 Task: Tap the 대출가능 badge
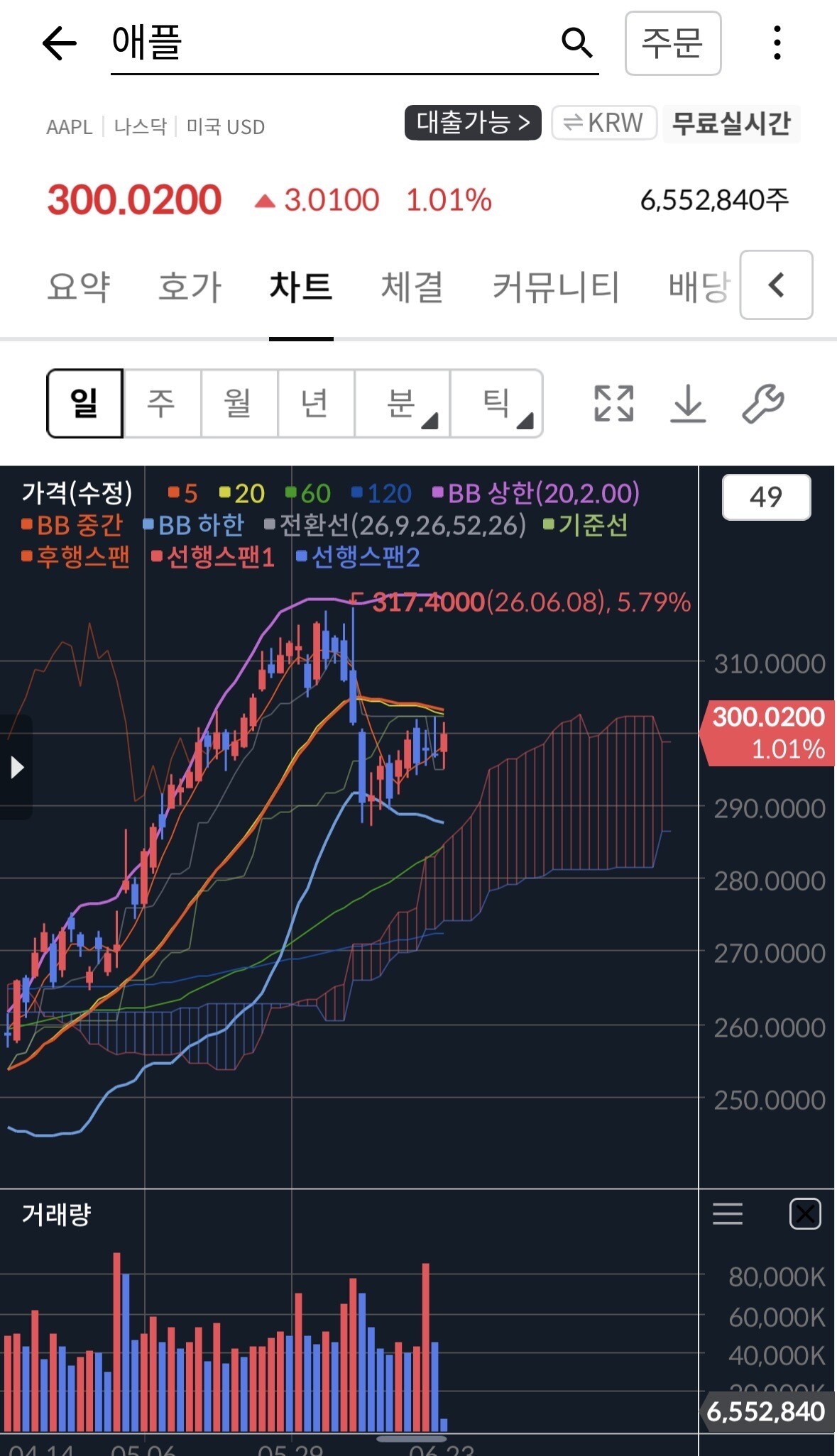point(473,123)
